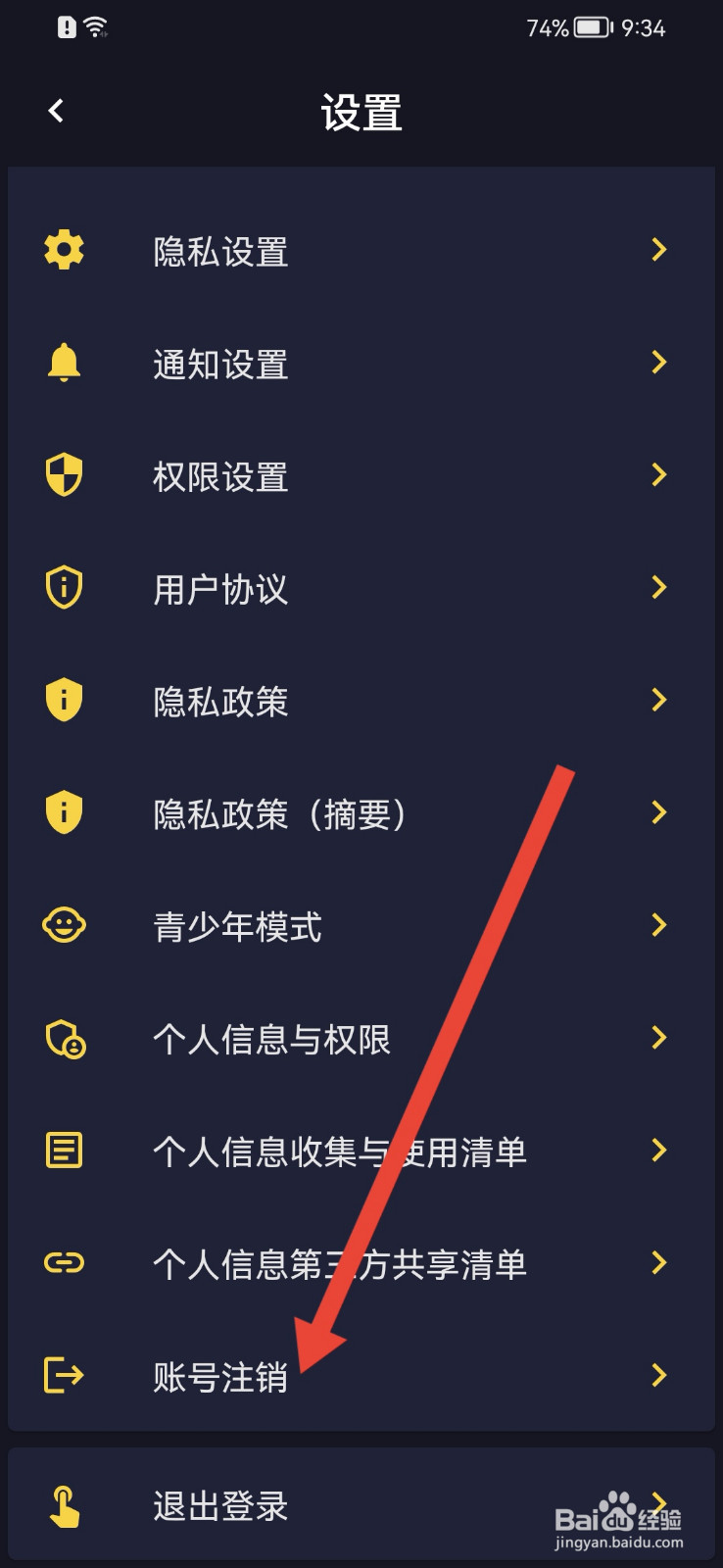Screen dimensions: 723x1568
Task: Click the info shield icon beside 用户协议
Action: tap(63, 587)
